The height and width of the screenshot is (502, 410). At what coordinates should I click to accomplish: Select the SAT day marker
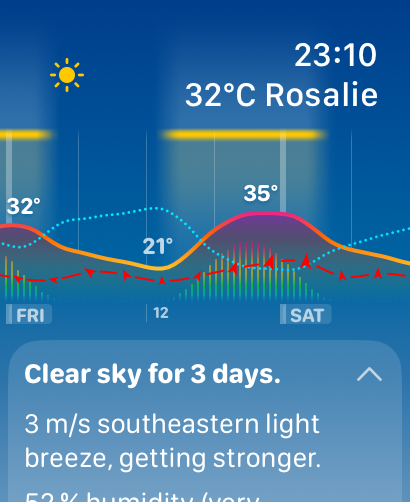306,314
